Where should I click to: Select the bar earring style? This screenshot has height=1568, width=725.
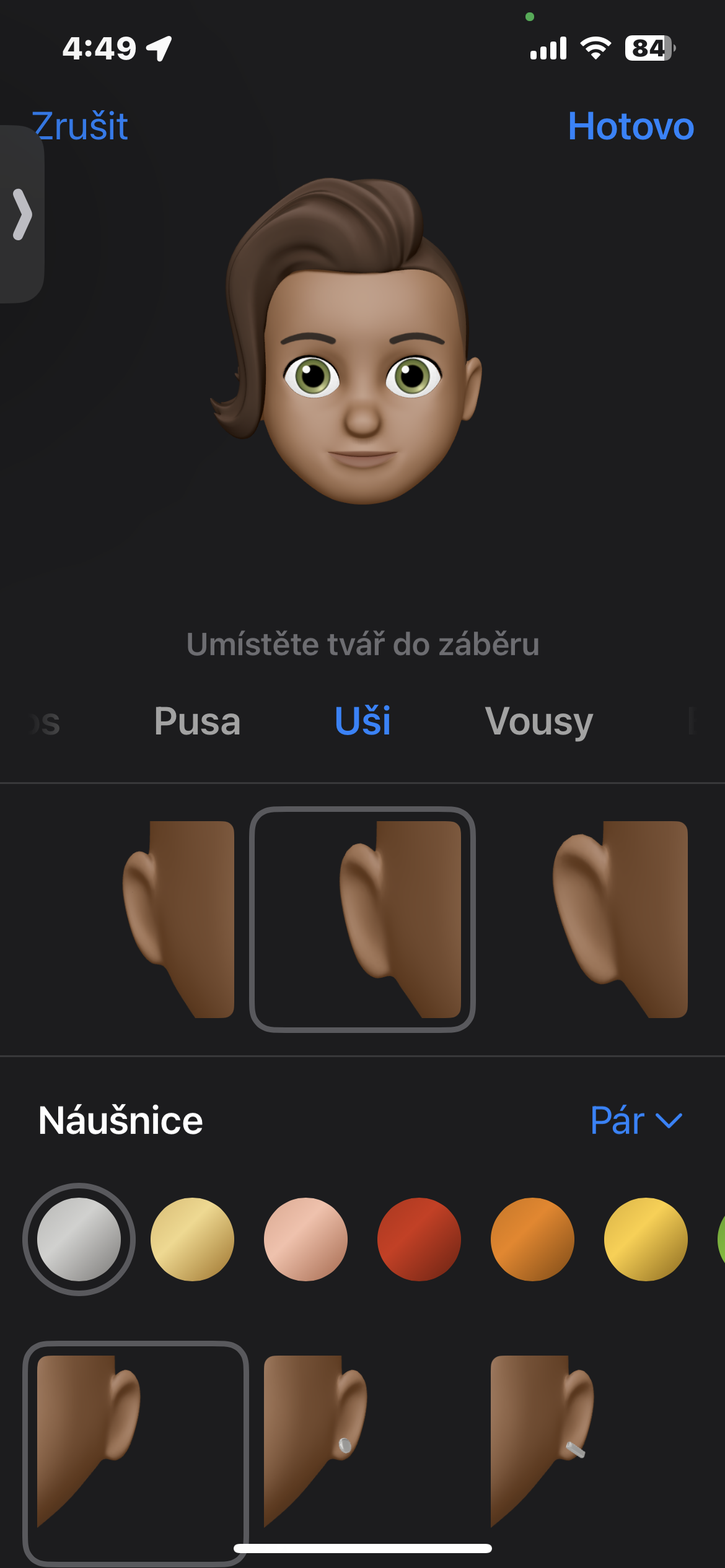(589, 1443)
